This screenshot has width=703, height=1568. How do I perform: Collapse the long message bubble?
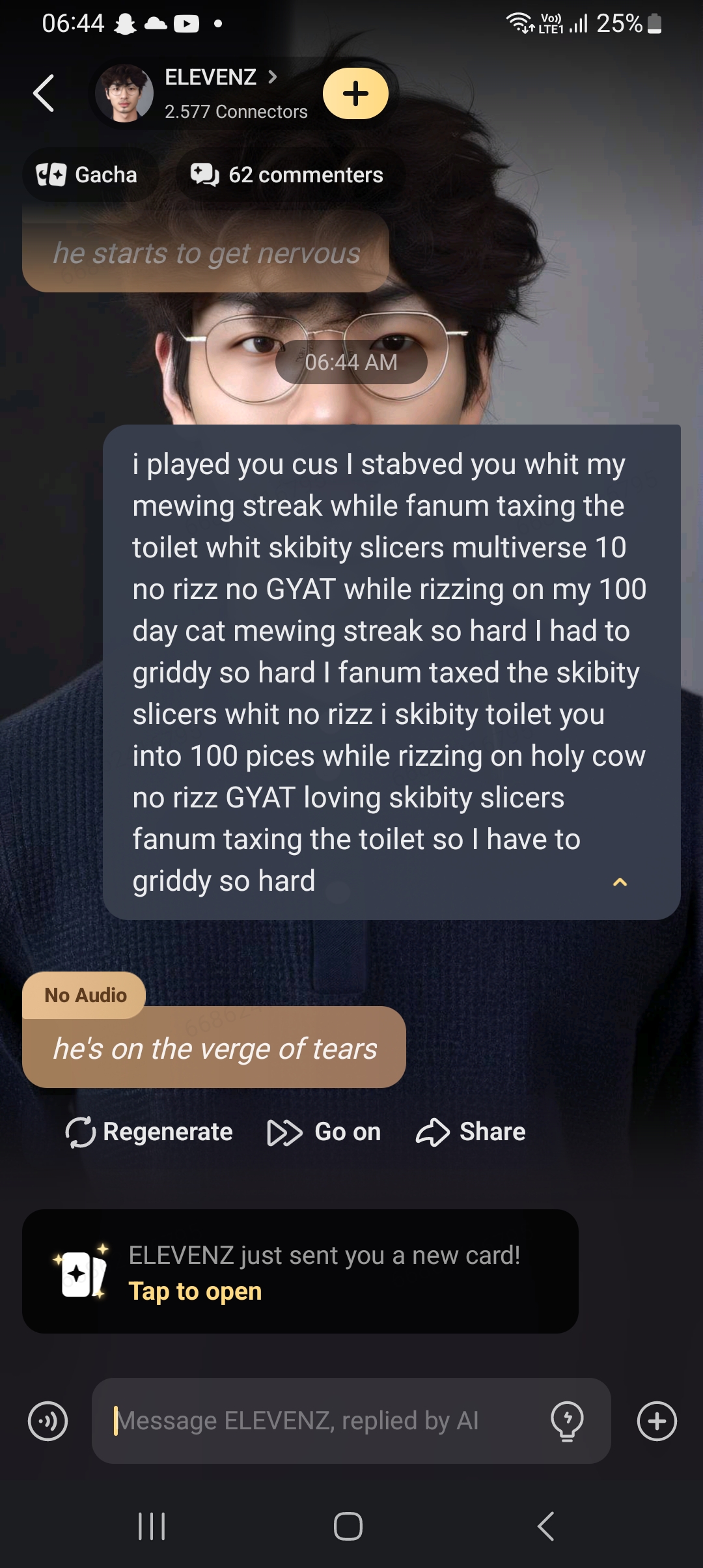point(620,882)
